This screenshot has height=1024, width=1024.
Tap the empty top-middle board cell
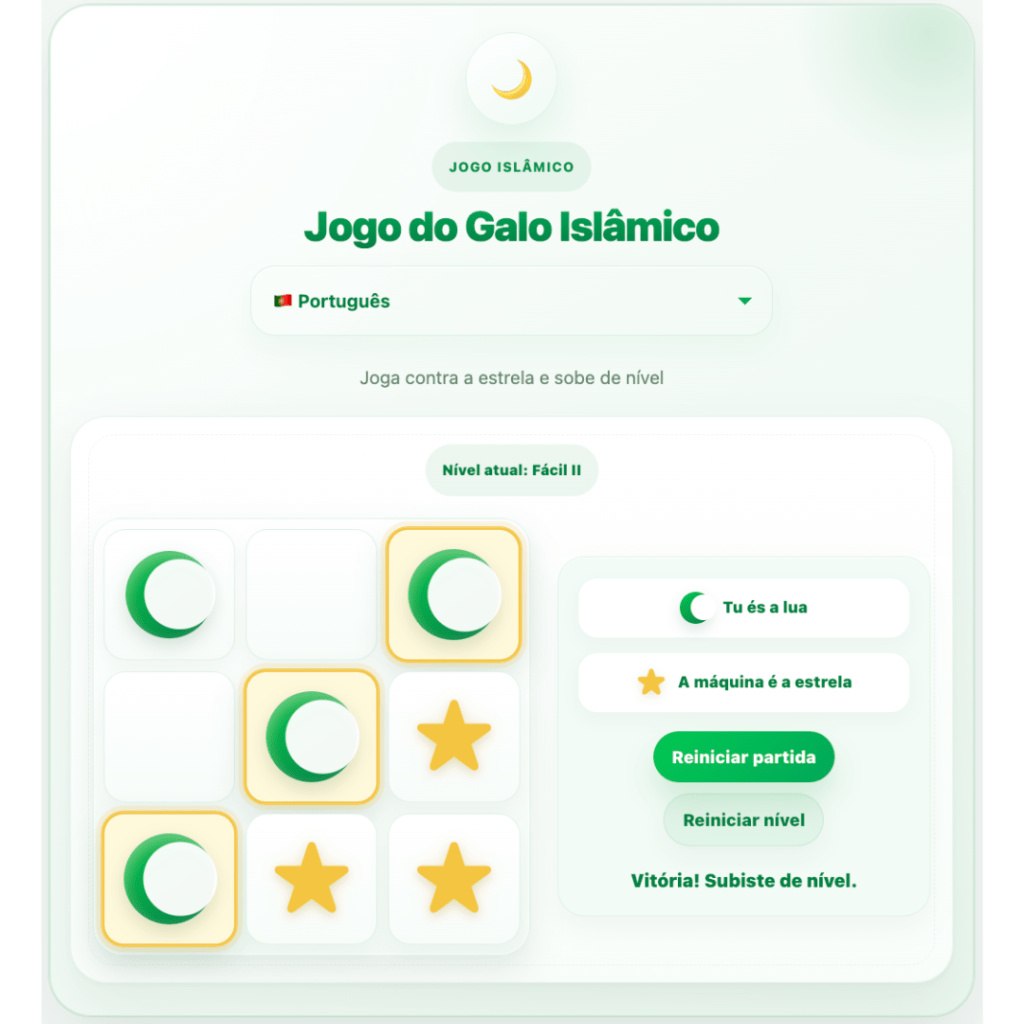312,594
